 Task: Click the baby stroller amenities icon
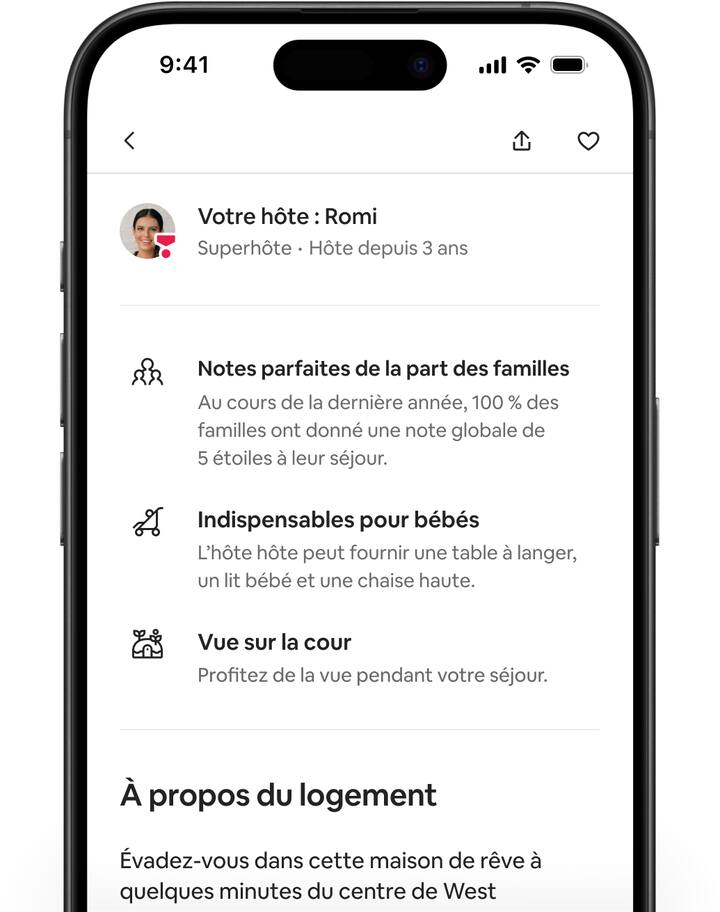tap(148, 522)
